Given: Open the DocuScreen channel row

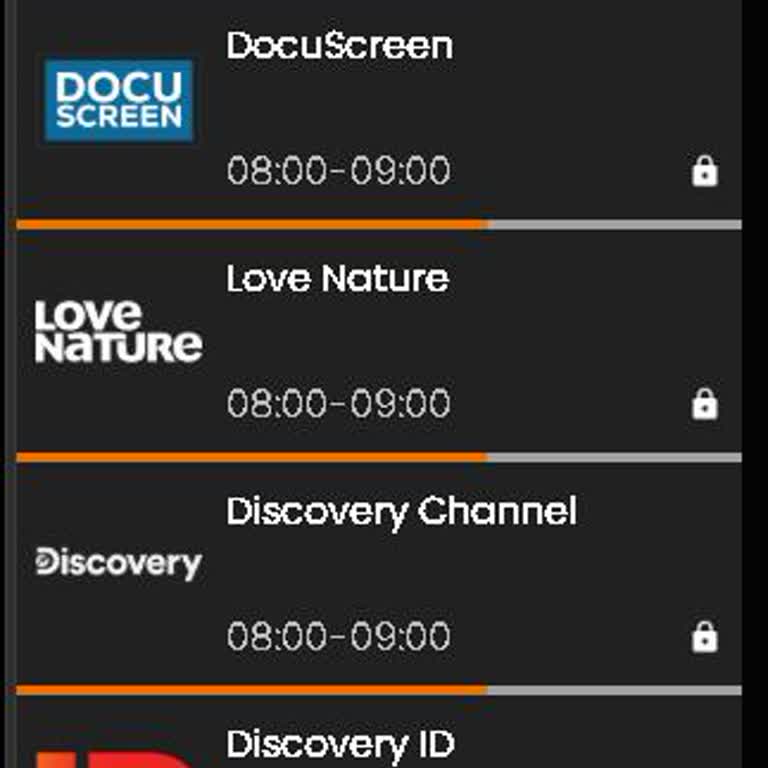Looking at the screenshot, I should pyautogui.click(x=380, y=110).
